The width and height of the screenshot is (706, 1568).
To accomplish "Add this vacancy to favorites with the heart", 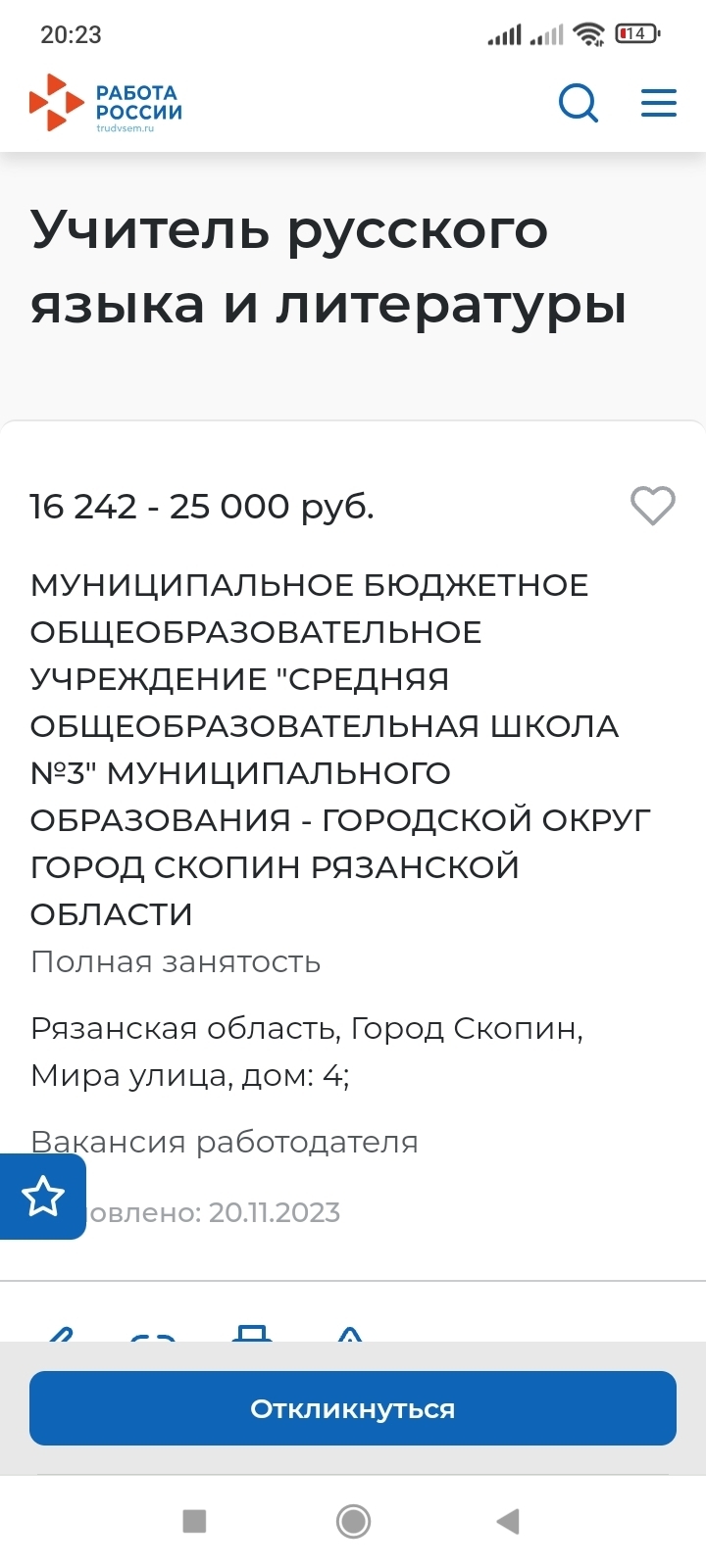I will (x=652, y=506).
